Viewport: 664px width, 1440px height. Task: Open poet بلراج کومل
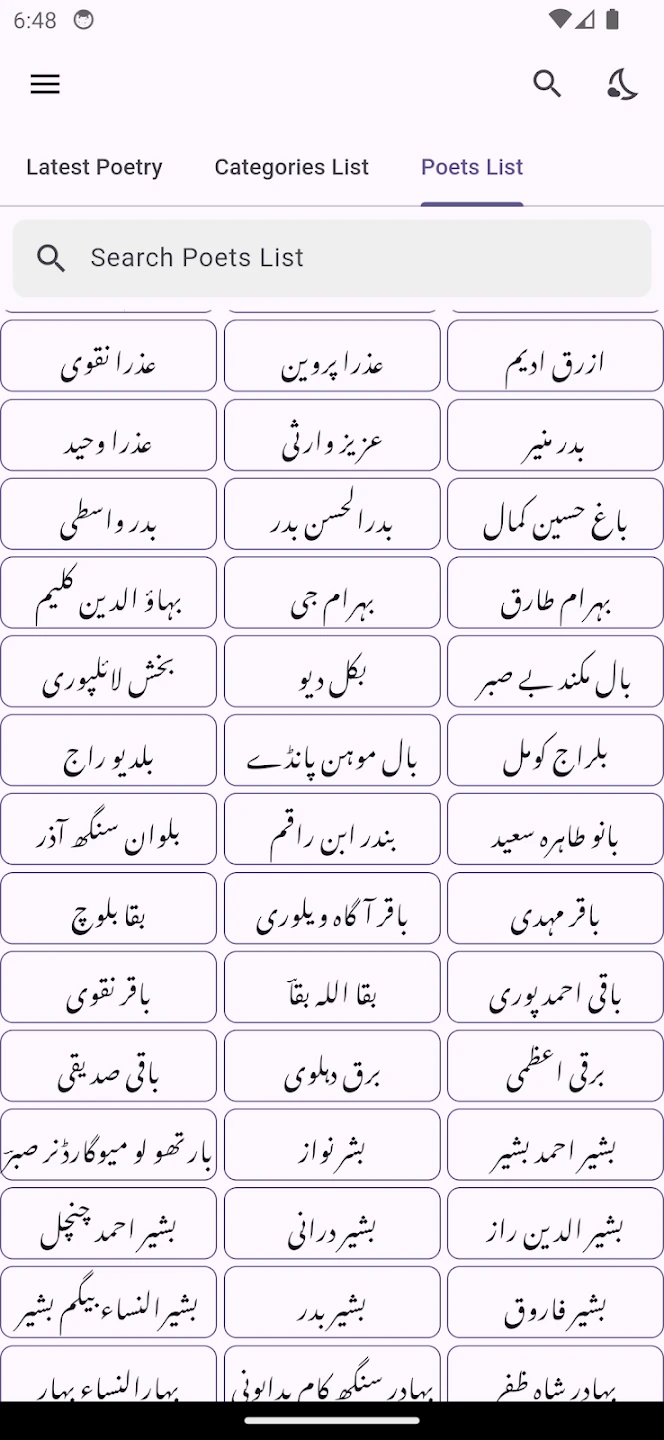click(x=555, y=751)
